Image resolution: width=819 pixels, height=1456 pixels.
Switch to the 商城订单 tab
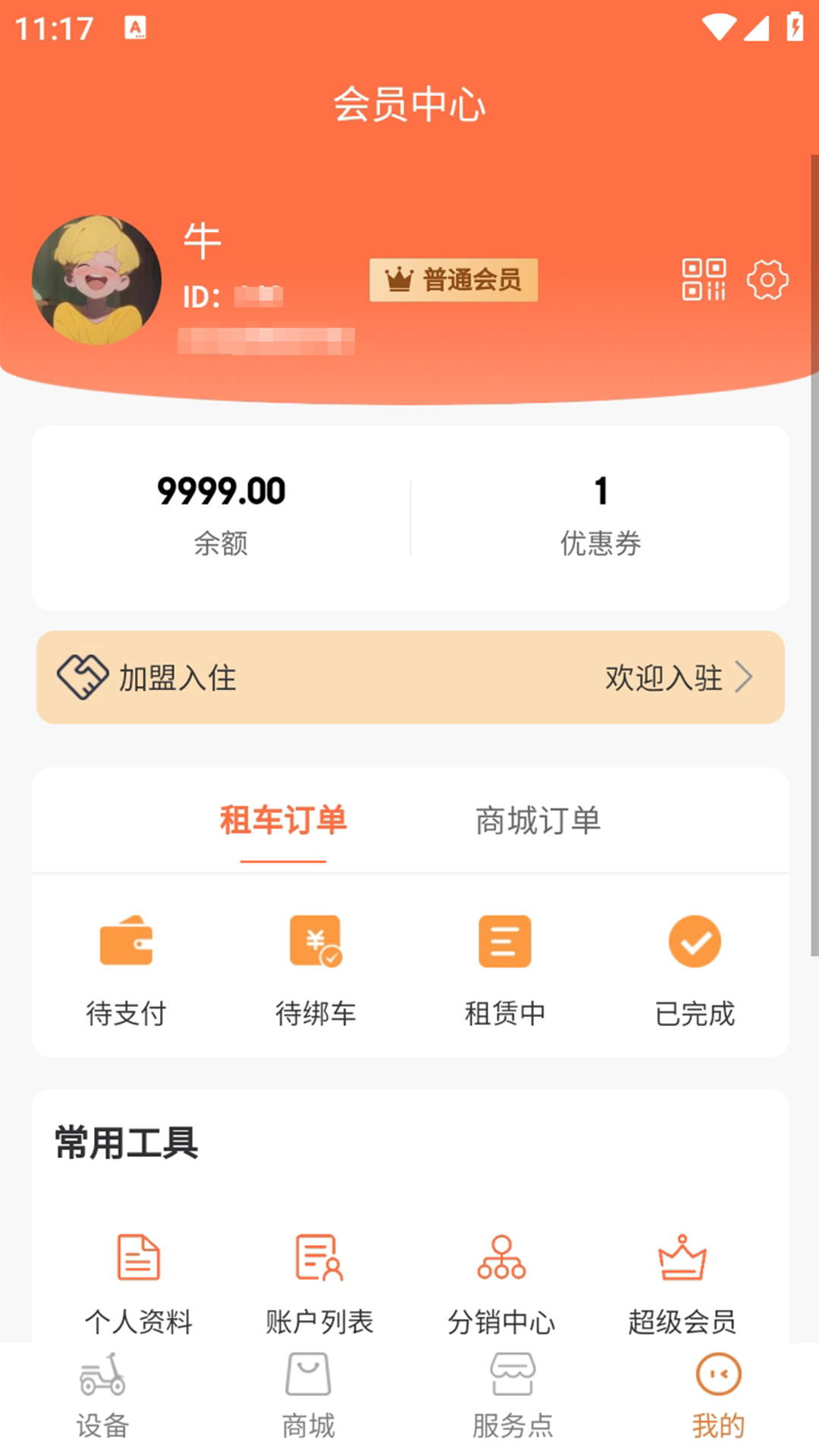coord(538,821)
